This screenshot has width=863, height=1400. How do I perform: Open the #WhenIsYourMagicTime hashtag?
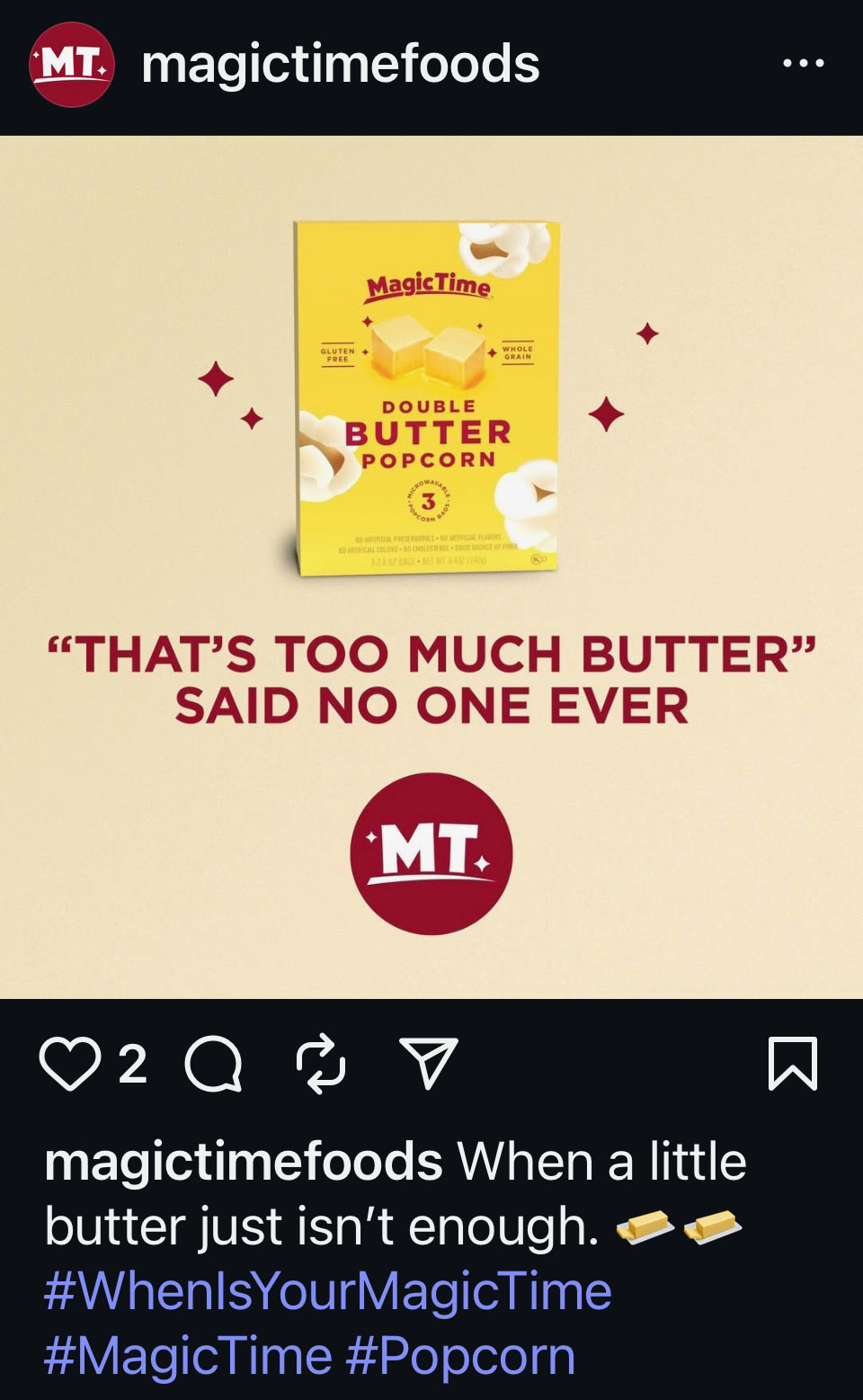coord(328,1291)
